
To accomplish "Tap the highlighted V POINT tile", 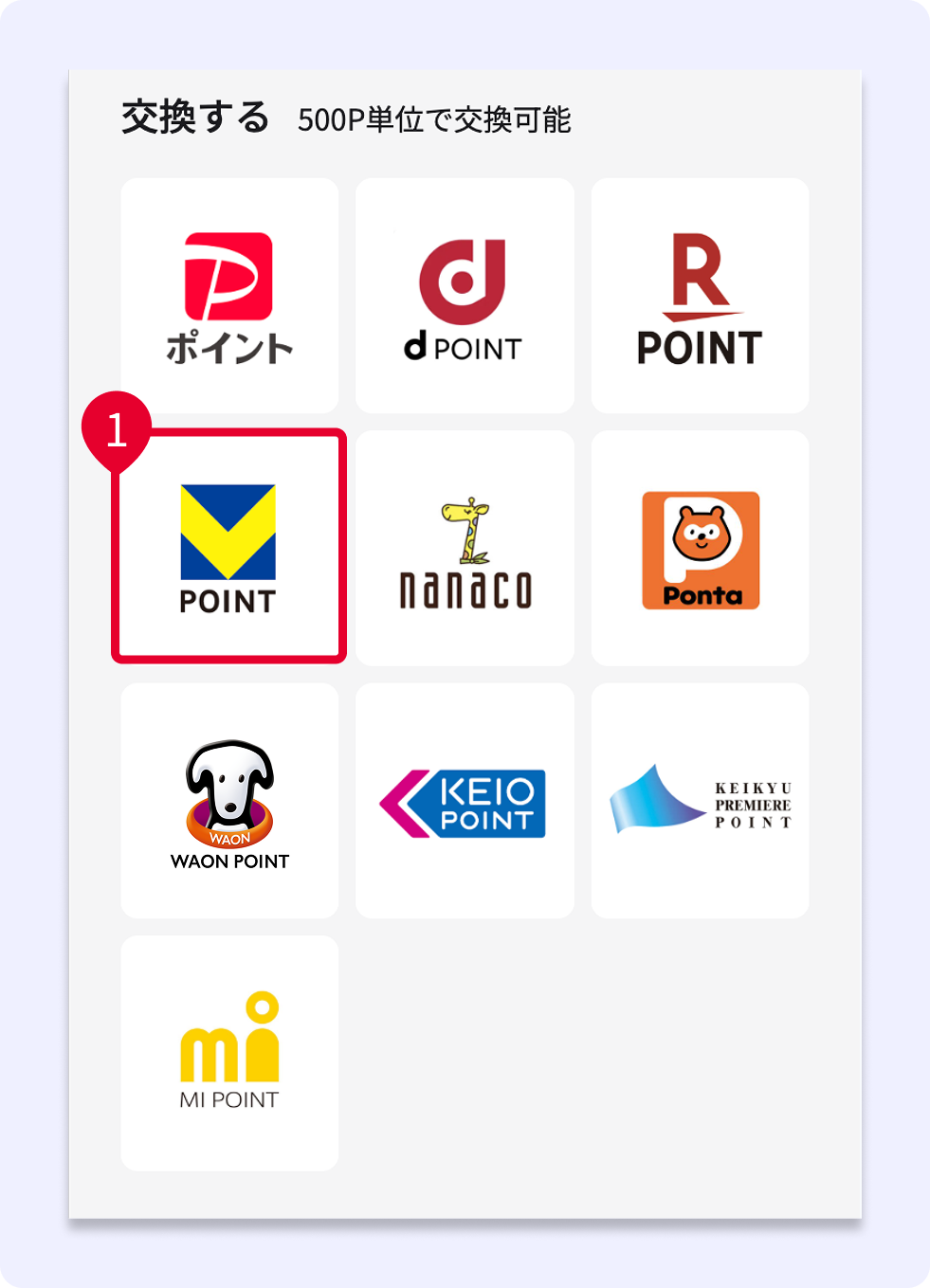I will pos(229,547).
